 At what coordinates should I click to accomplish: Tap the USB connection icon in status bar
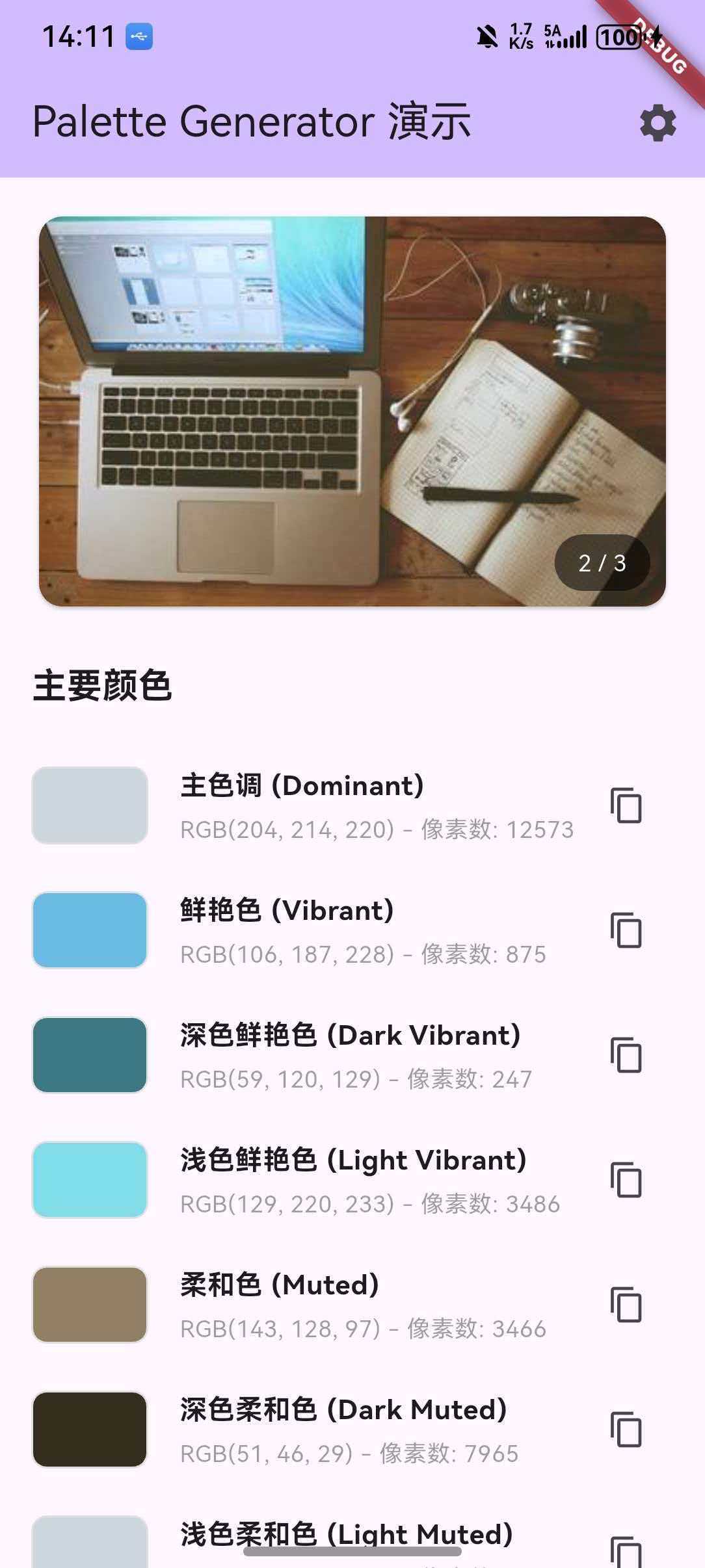139,37
